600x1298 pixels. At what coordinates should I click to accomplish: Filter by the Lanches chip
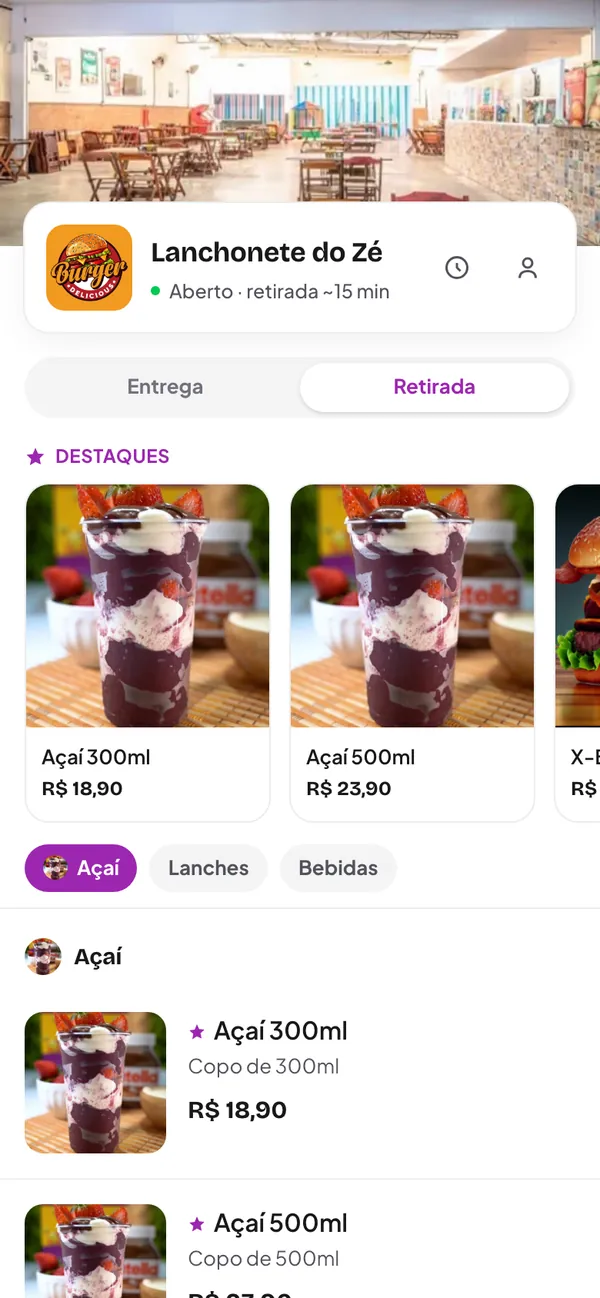pyautogui.click(x=208, y=868)
